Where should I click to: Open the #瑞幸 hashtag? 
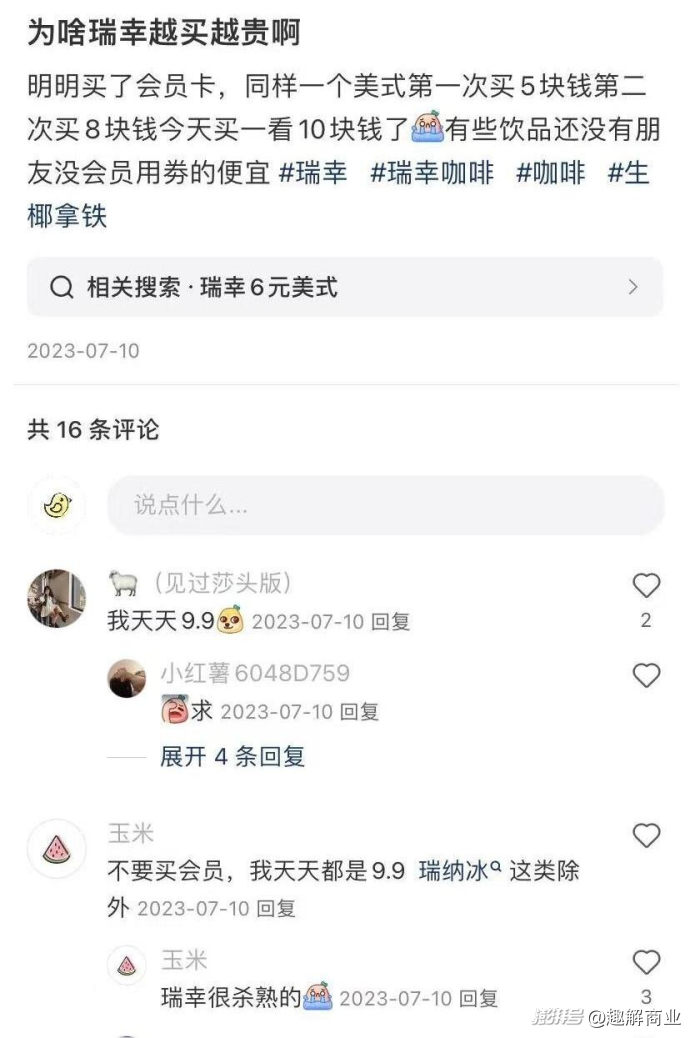[x=313, y=172]
